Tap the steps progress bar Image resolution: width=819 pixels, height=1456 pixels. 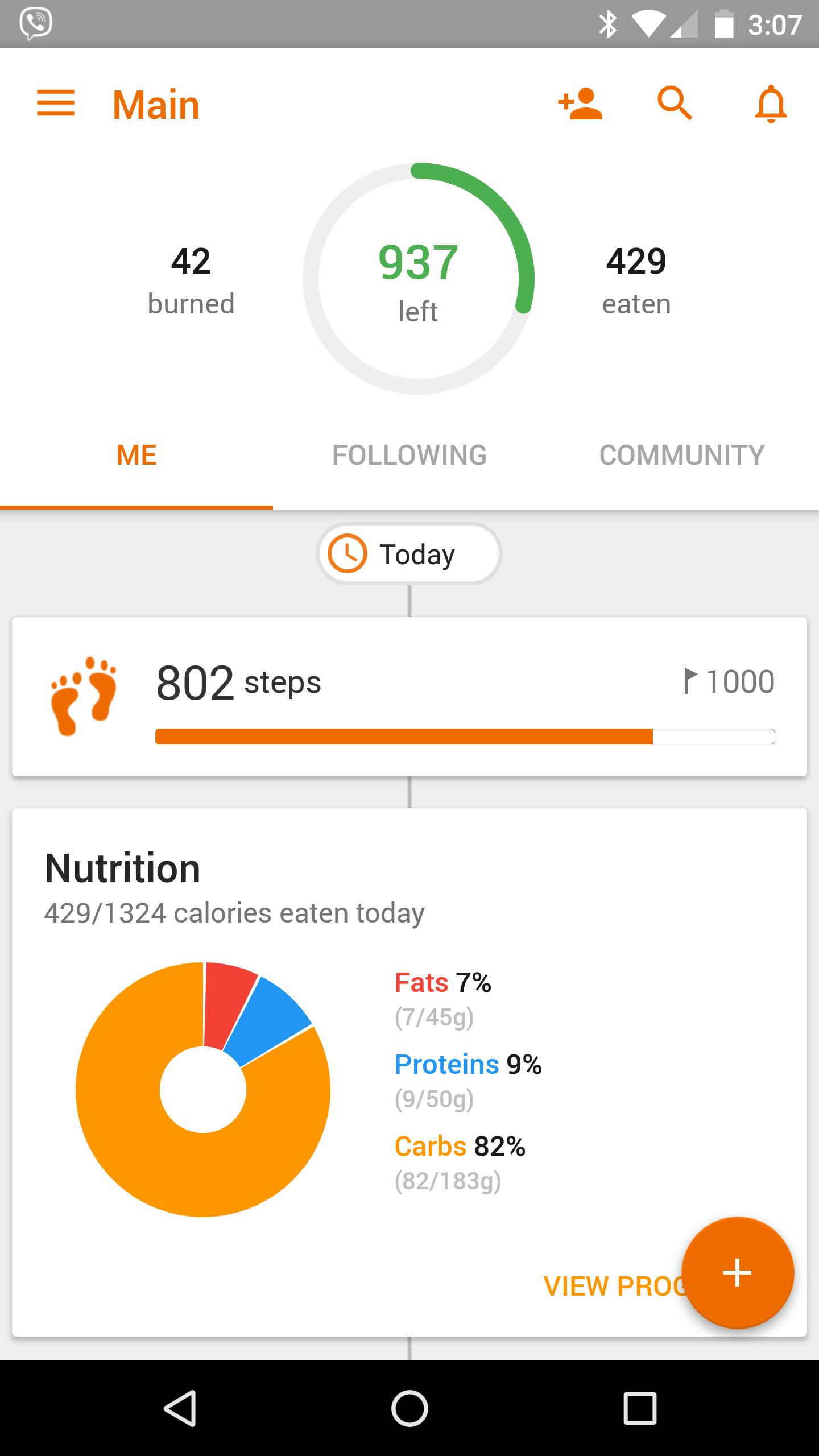(x=465, y=735)
